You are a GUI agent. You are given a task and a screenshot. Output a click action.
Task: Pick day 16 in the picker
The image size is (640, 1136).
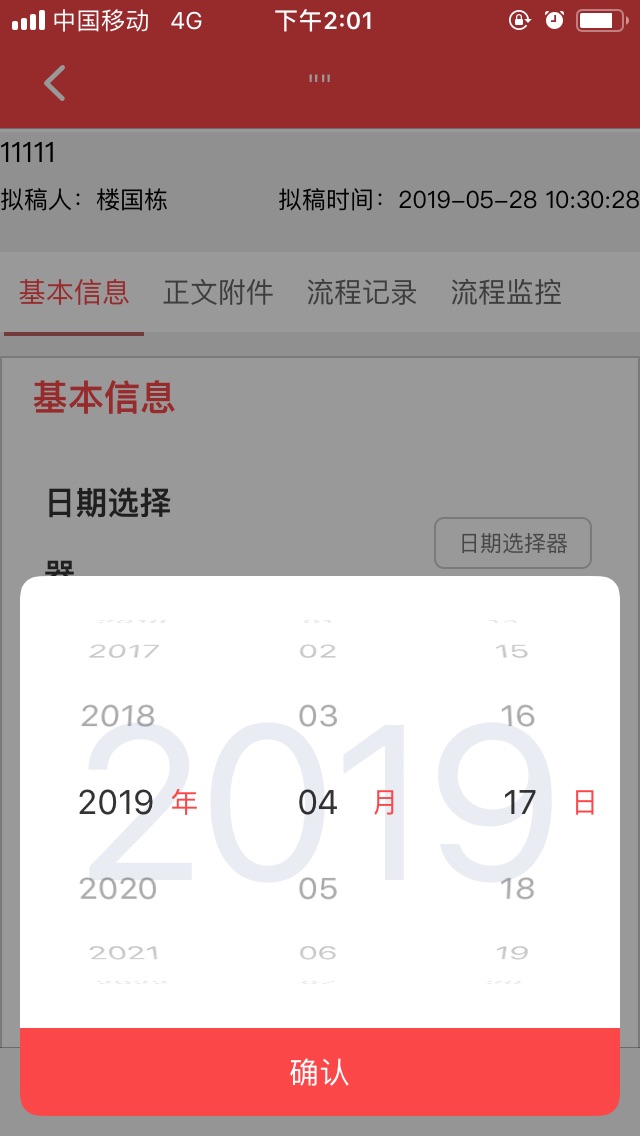[x=518, y=716]
